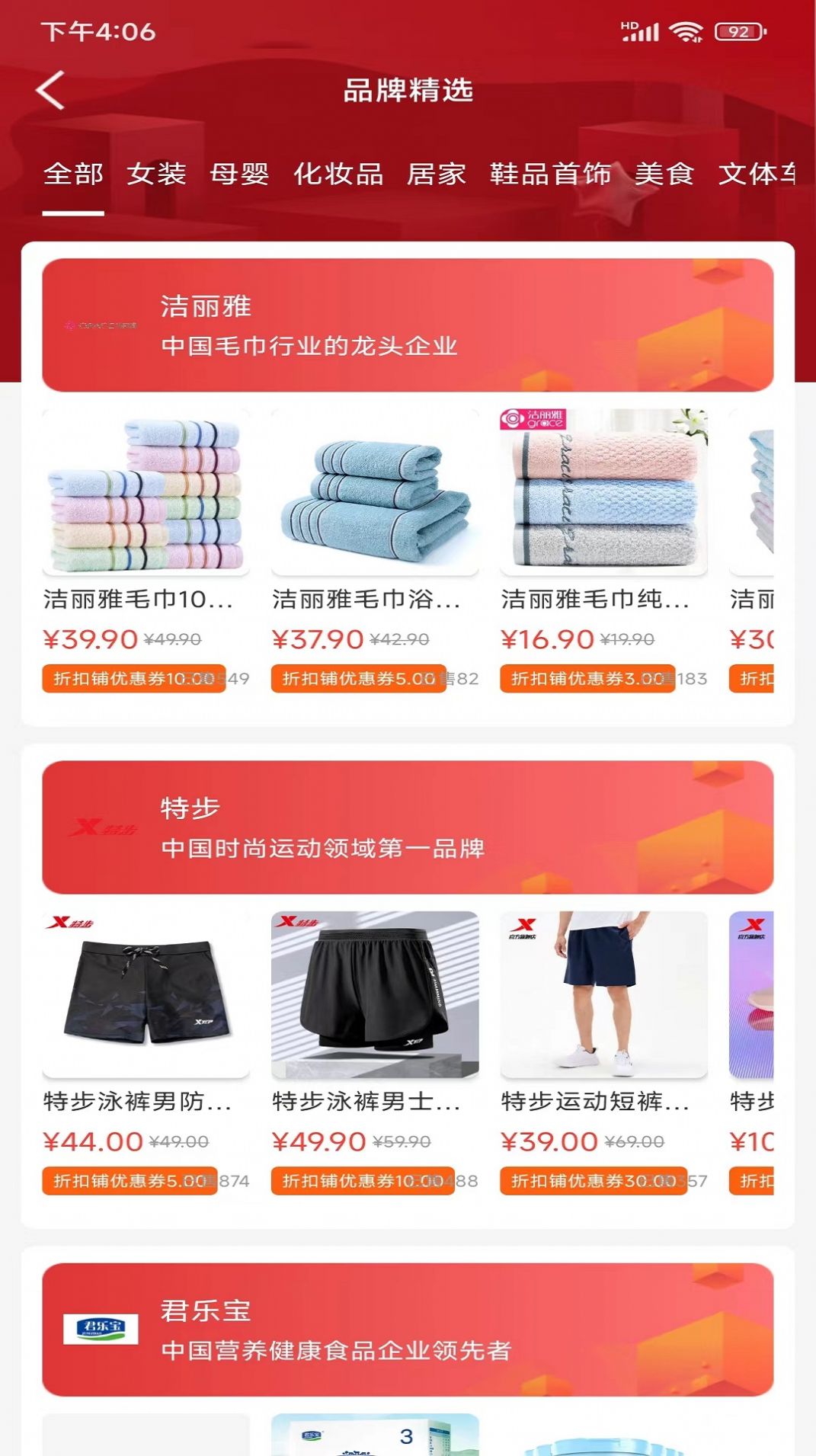Select the 化妆品 tab
Viewport: 816px width, 1456px height.
coord(340,174)
